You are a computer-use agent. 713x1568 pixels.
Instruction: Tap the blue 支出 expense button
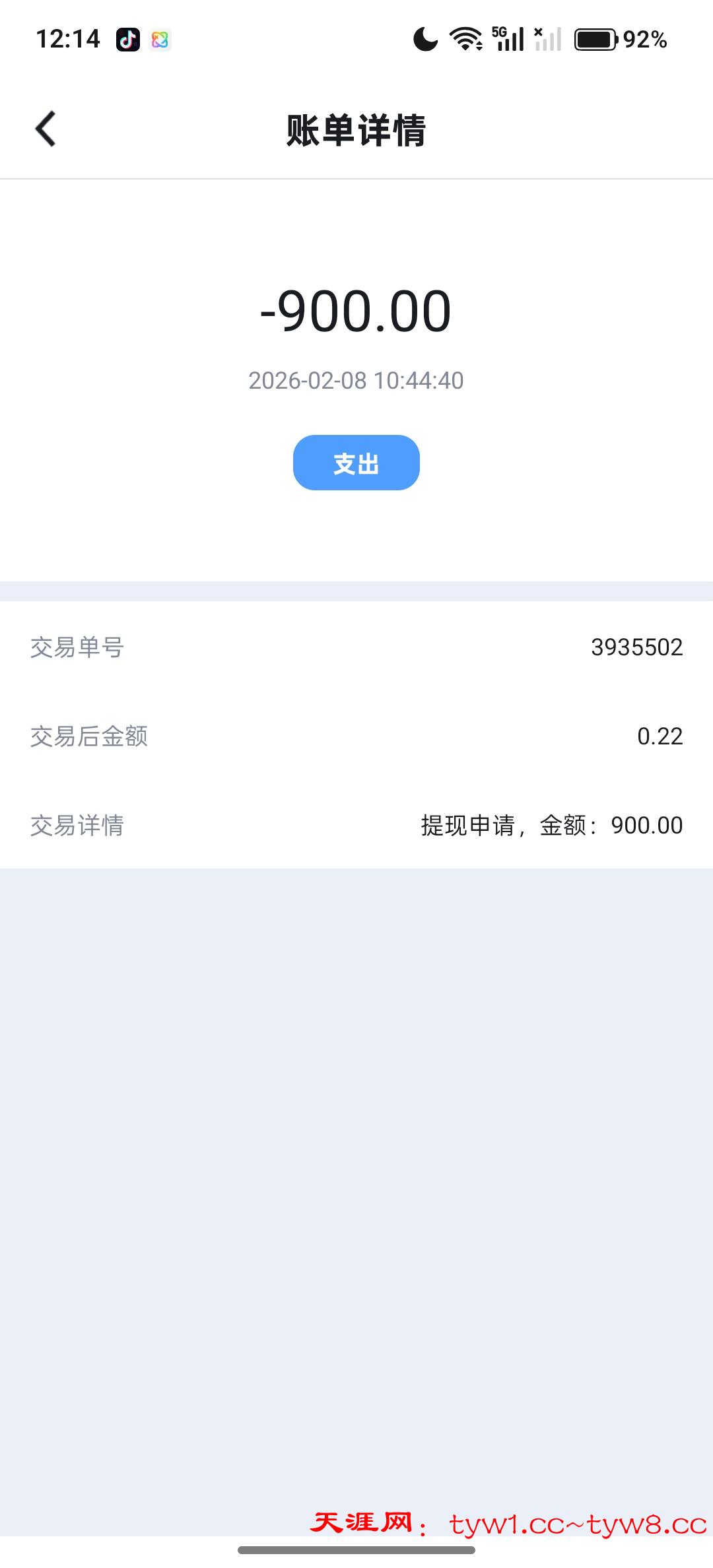click(356, 463)
